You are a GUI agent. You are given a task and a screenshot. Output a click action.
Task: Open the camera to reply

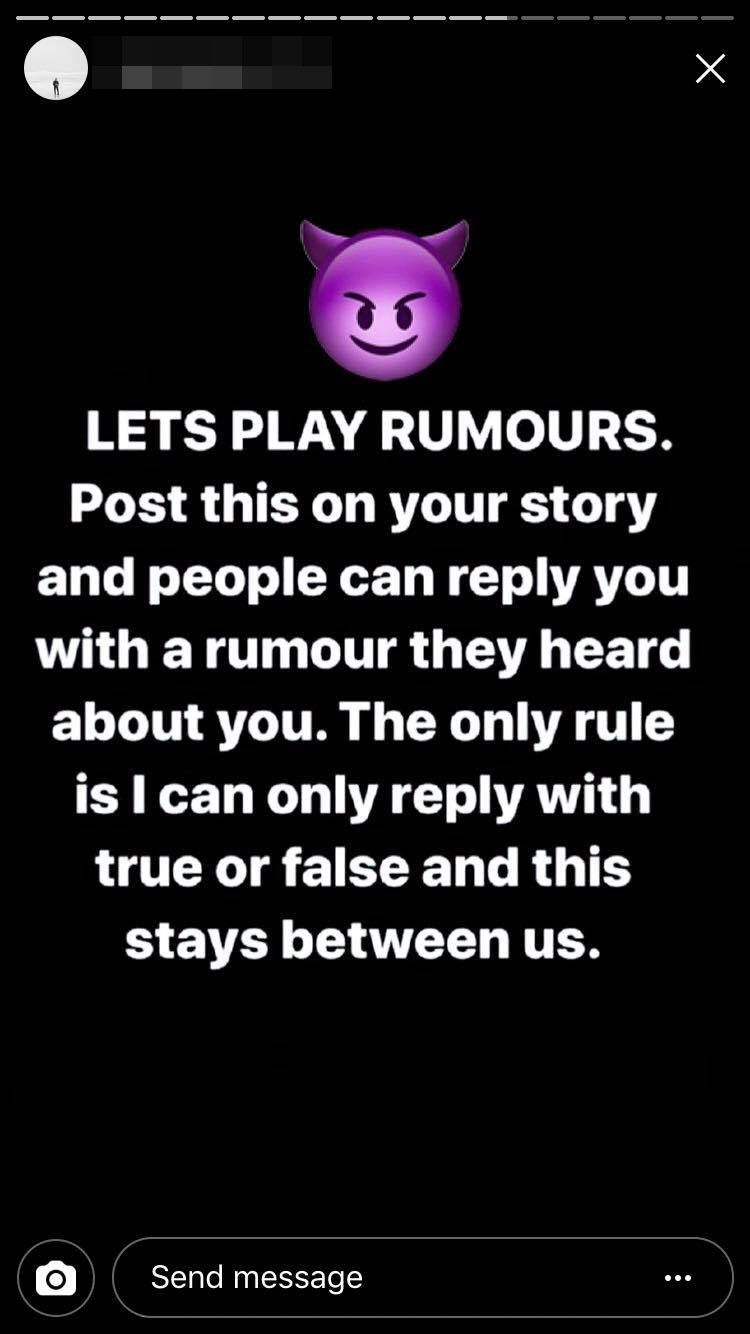[x=56, y=1278]
